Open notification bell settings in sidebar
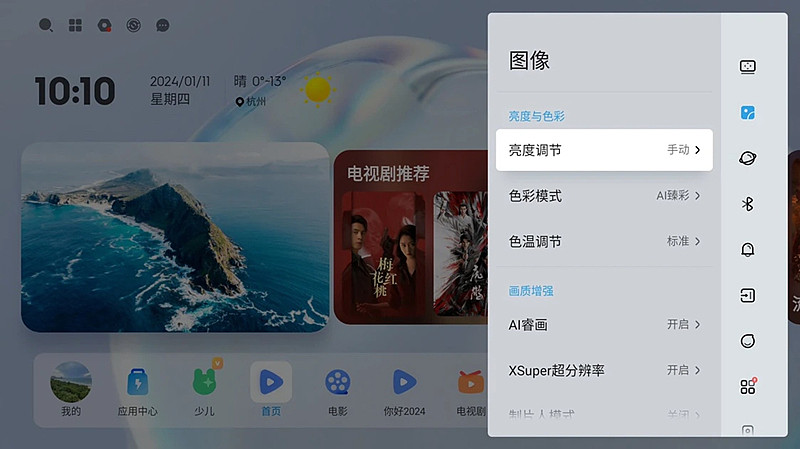Viewport: 800px width, 449px height. point(747,250)
